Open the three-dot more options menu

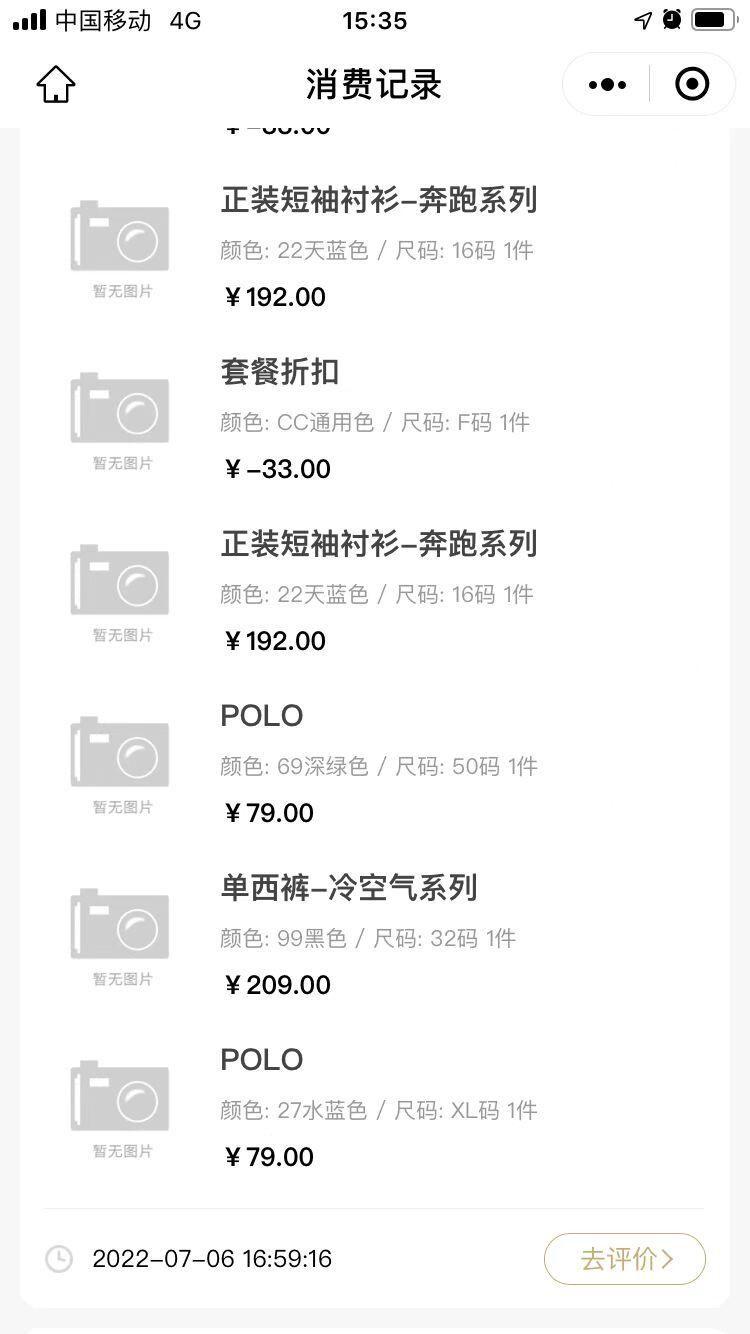tap(607, 85)
